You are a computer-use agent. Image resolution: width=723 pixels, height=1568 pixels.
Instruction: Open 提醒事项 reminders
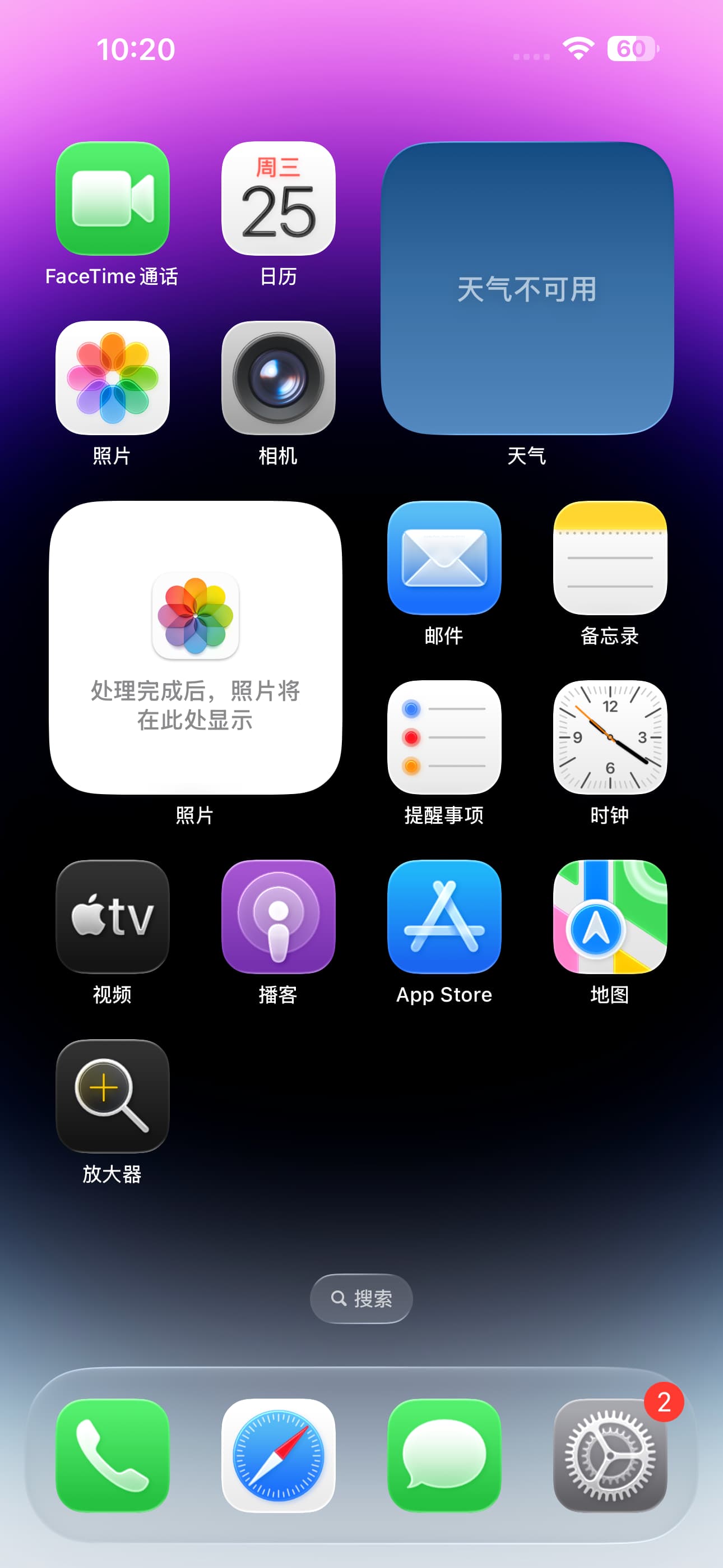click(444, 737)
